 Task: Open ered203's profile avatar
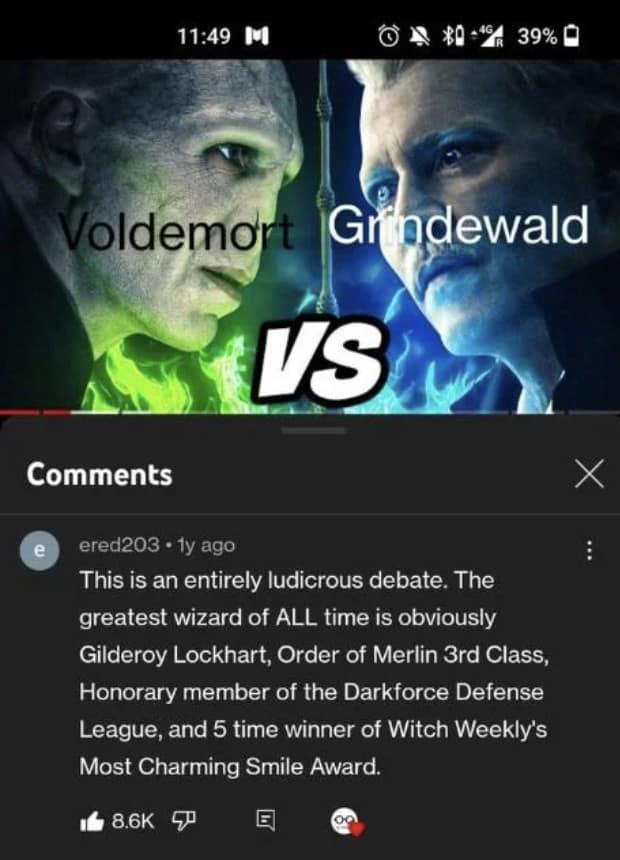coord(41,551)
